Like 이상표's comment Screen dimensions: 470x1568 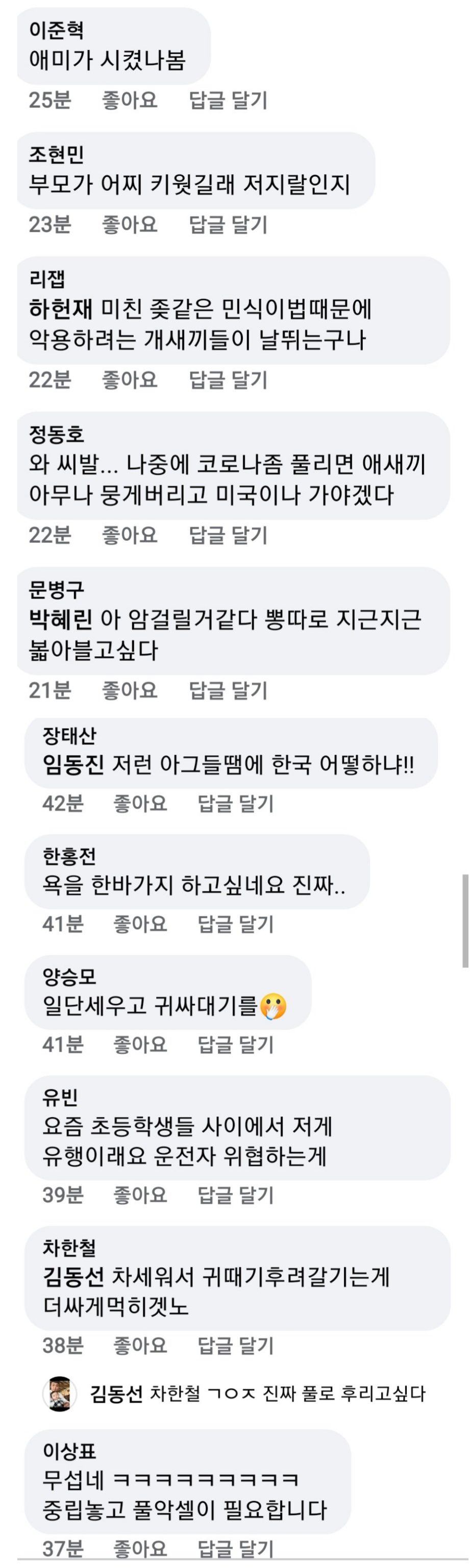click(140, 1548)
